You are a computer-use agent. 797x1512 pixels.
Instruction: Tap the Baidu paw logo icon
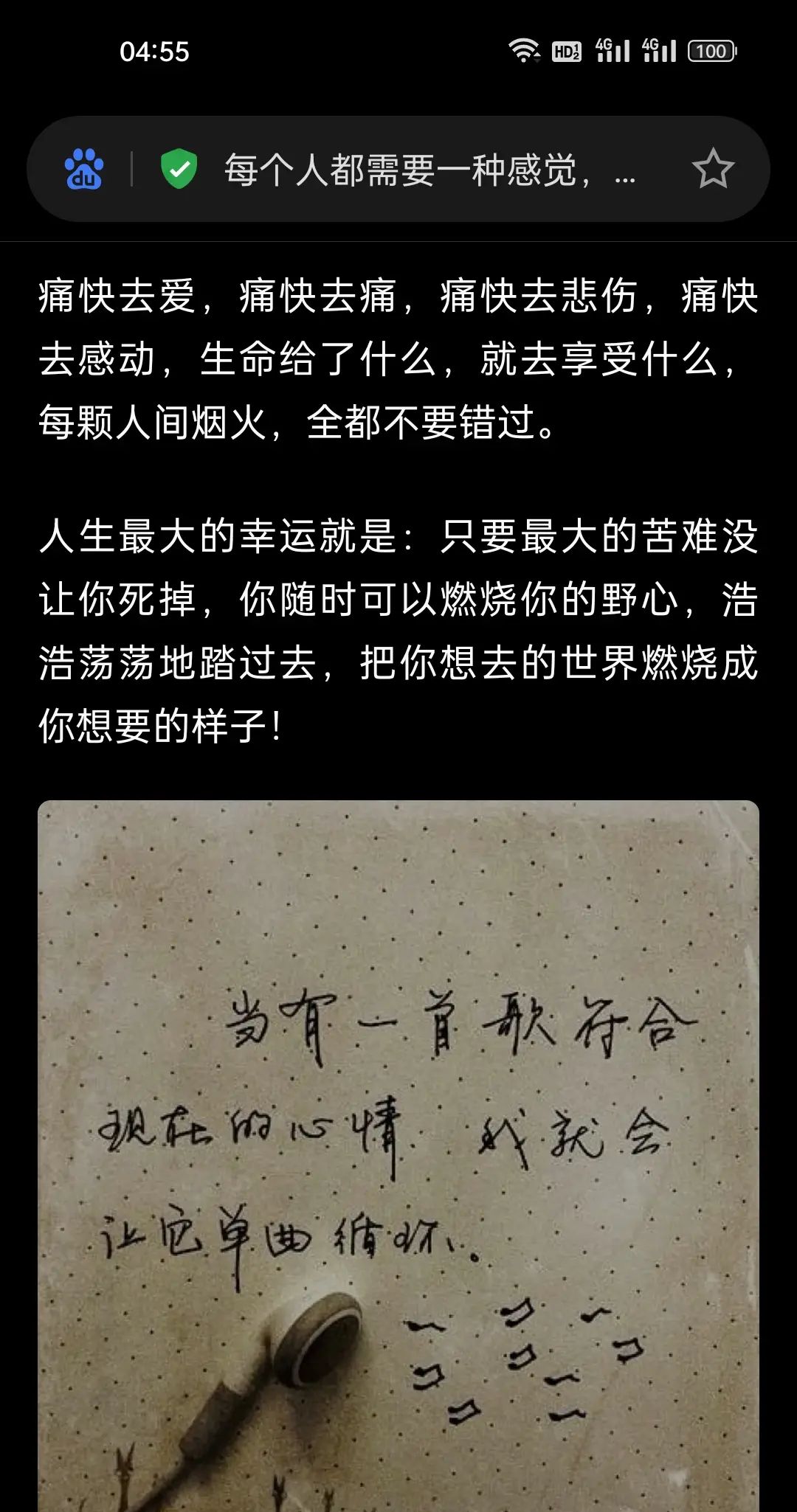84,170
